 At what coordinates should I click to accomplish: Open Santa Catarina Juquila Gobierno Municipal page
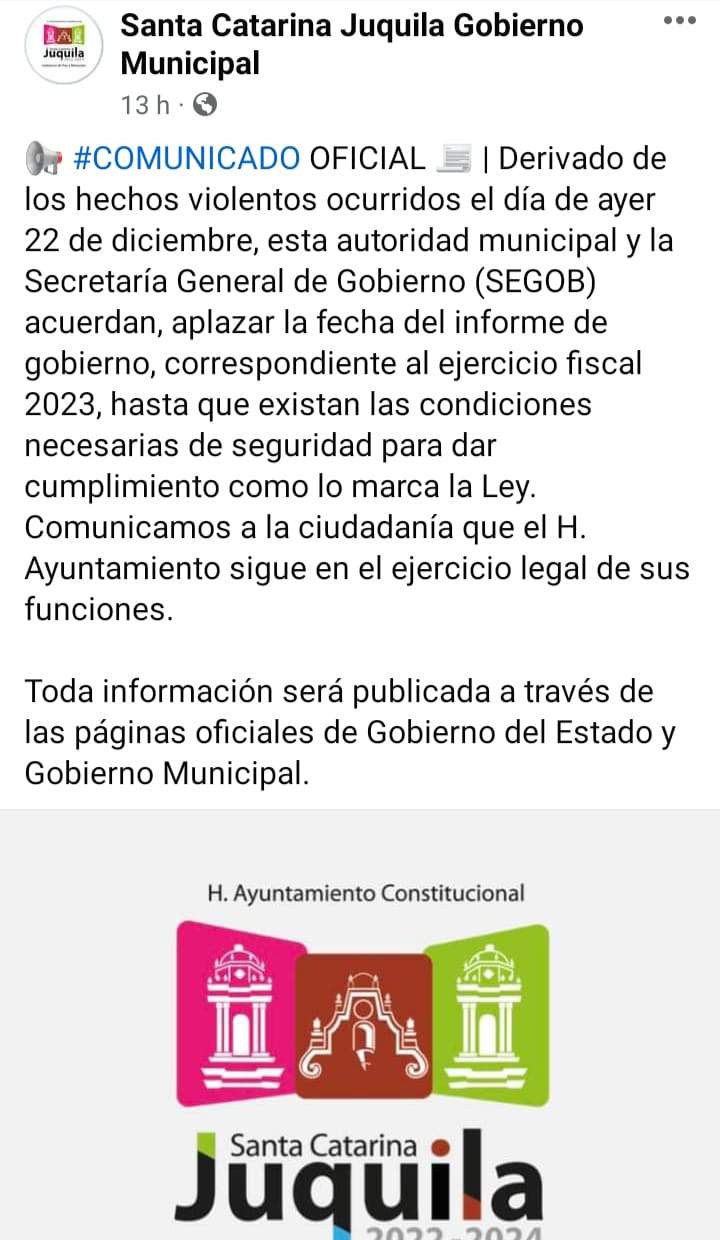click(x=351, y=44)
